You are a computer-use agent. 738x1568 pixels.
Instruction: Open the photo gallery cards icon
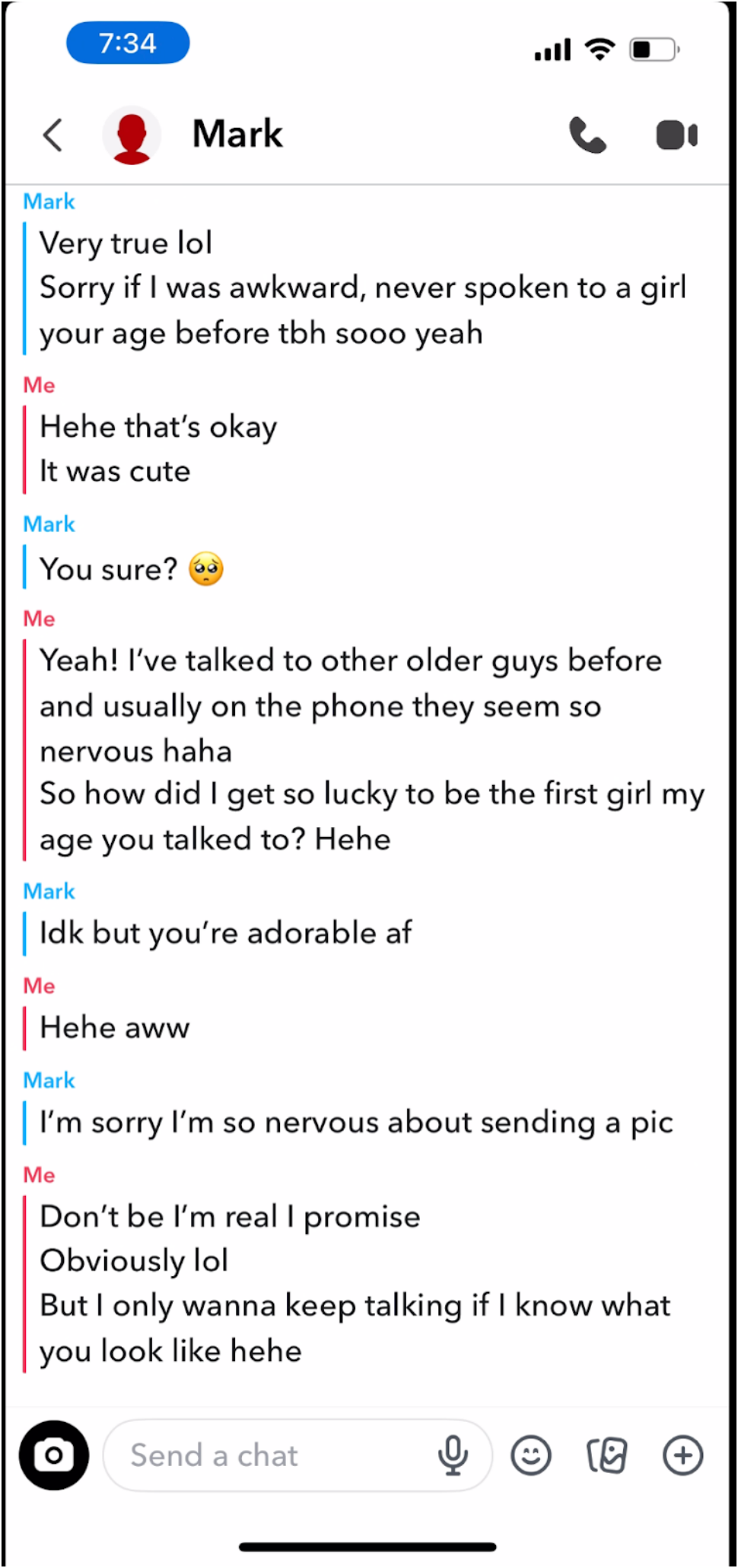pos(607,1455)
